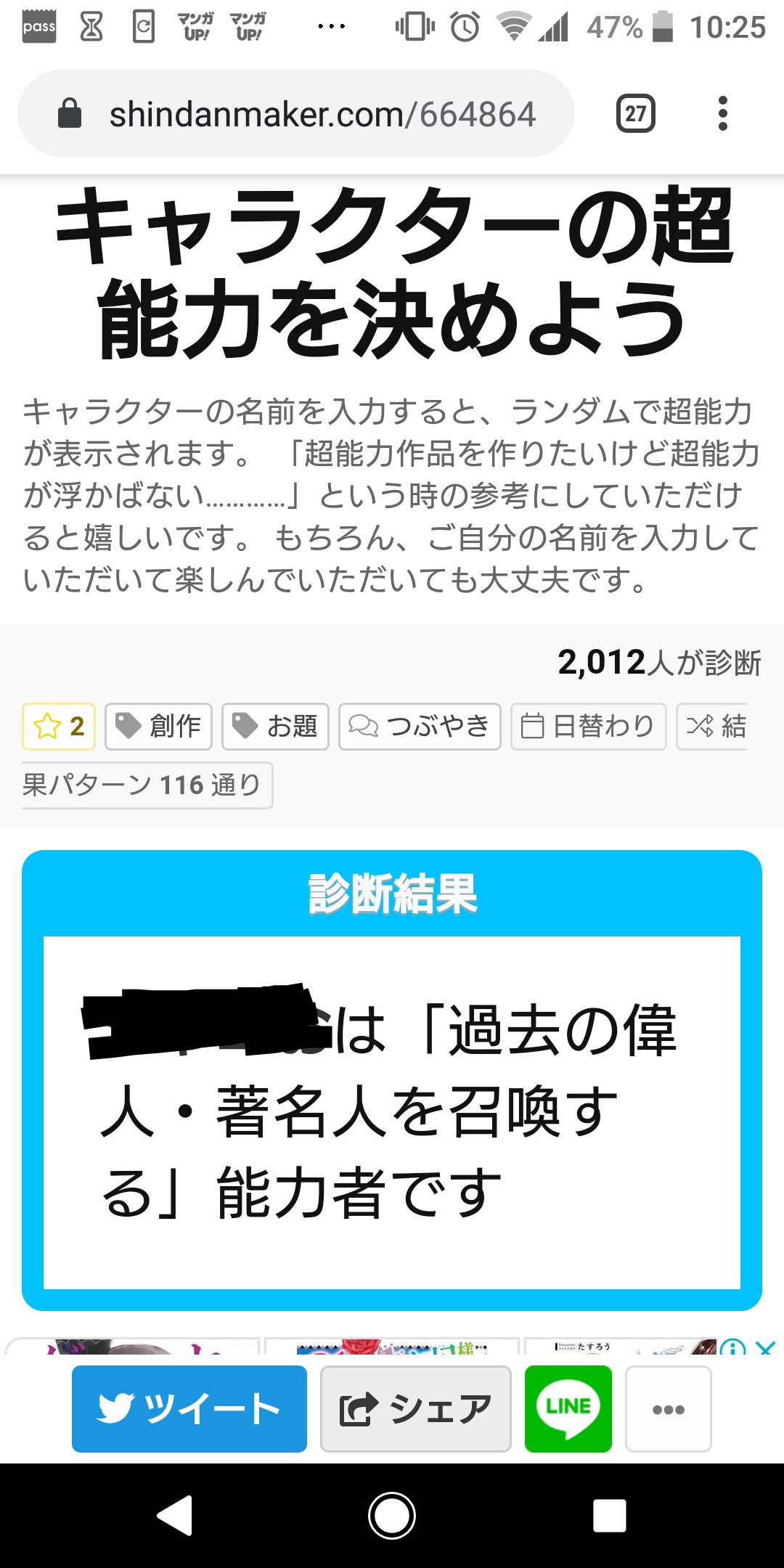The image size is (784, 1568).
Task: Close the ad banner
Action: [x=765, y=1348]
